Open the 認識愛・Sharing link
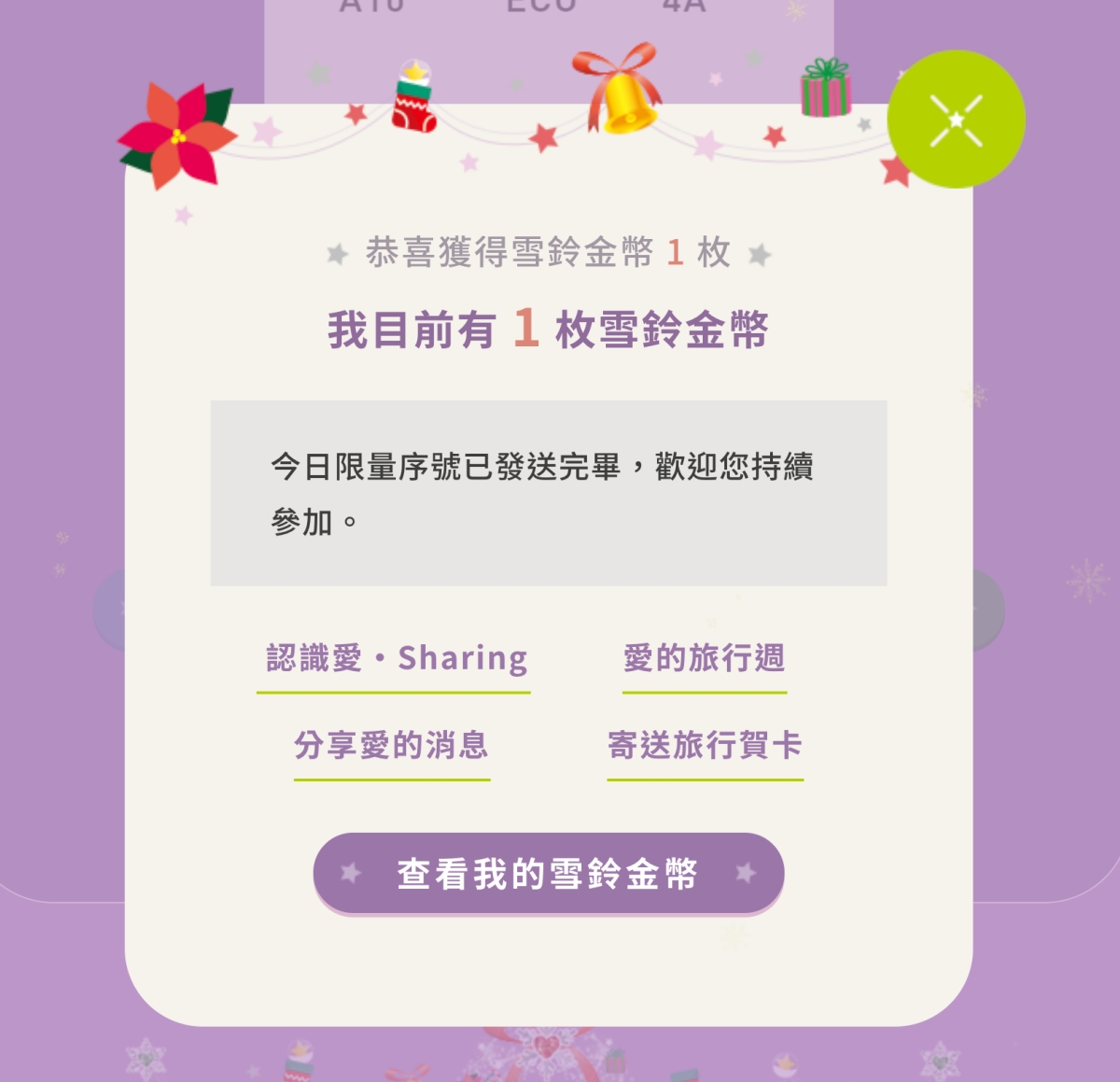Image resolution: width=1120 pixels, height=1082 pixels. [x=396, y=658]
